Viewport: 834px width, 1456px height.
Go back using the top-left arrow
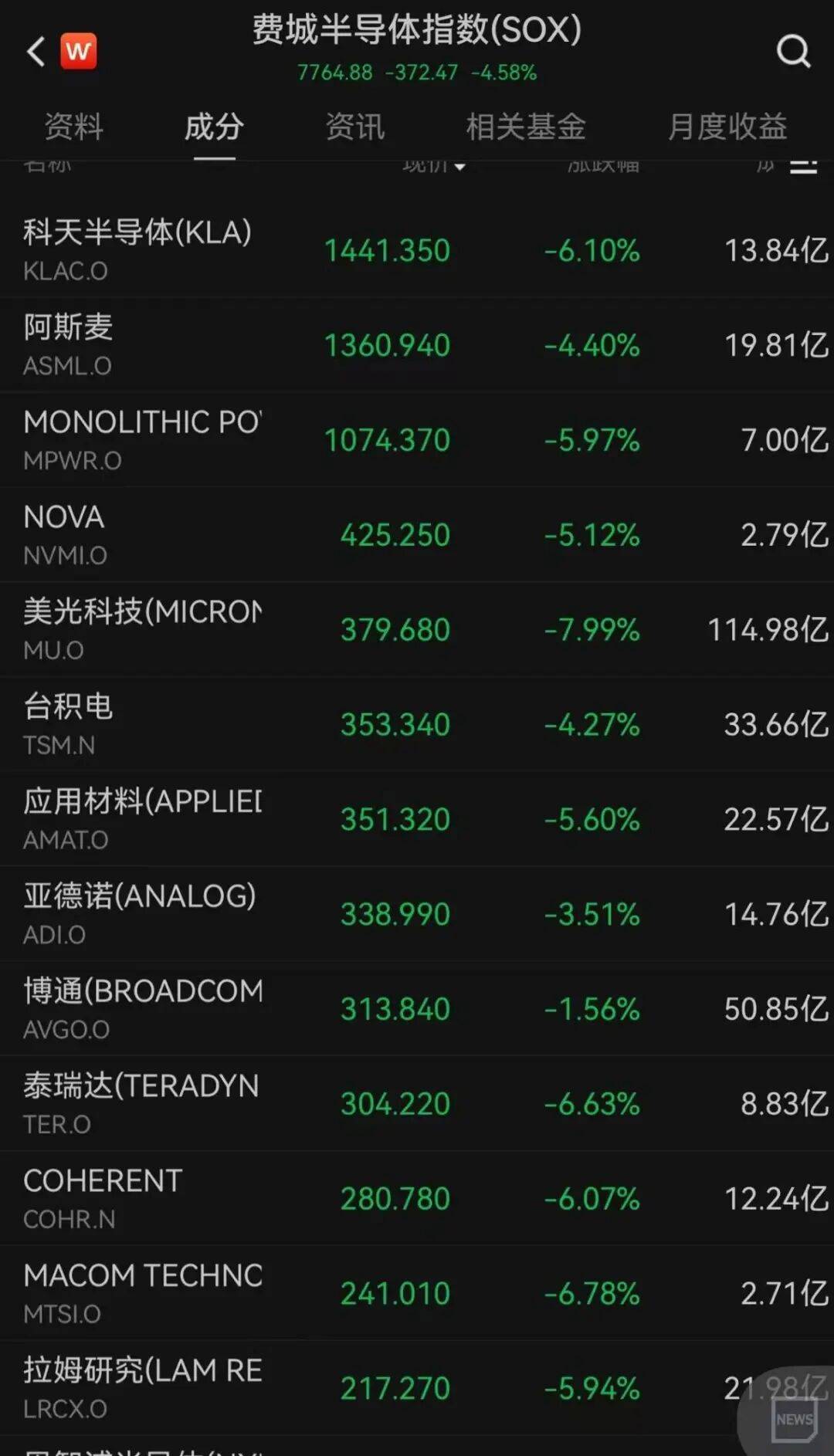point(36,52)
